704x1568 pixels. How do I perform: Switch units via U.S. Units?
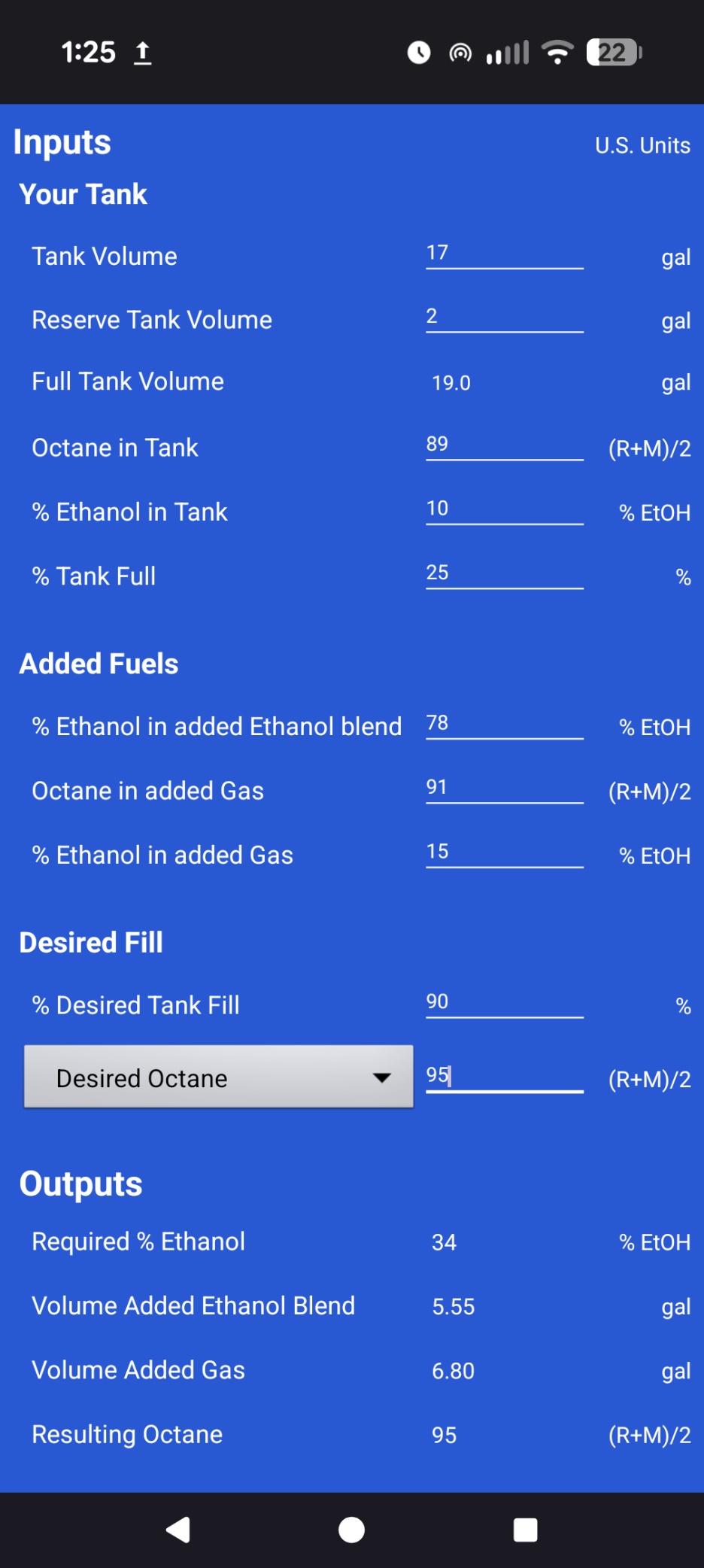pos(642,145)
